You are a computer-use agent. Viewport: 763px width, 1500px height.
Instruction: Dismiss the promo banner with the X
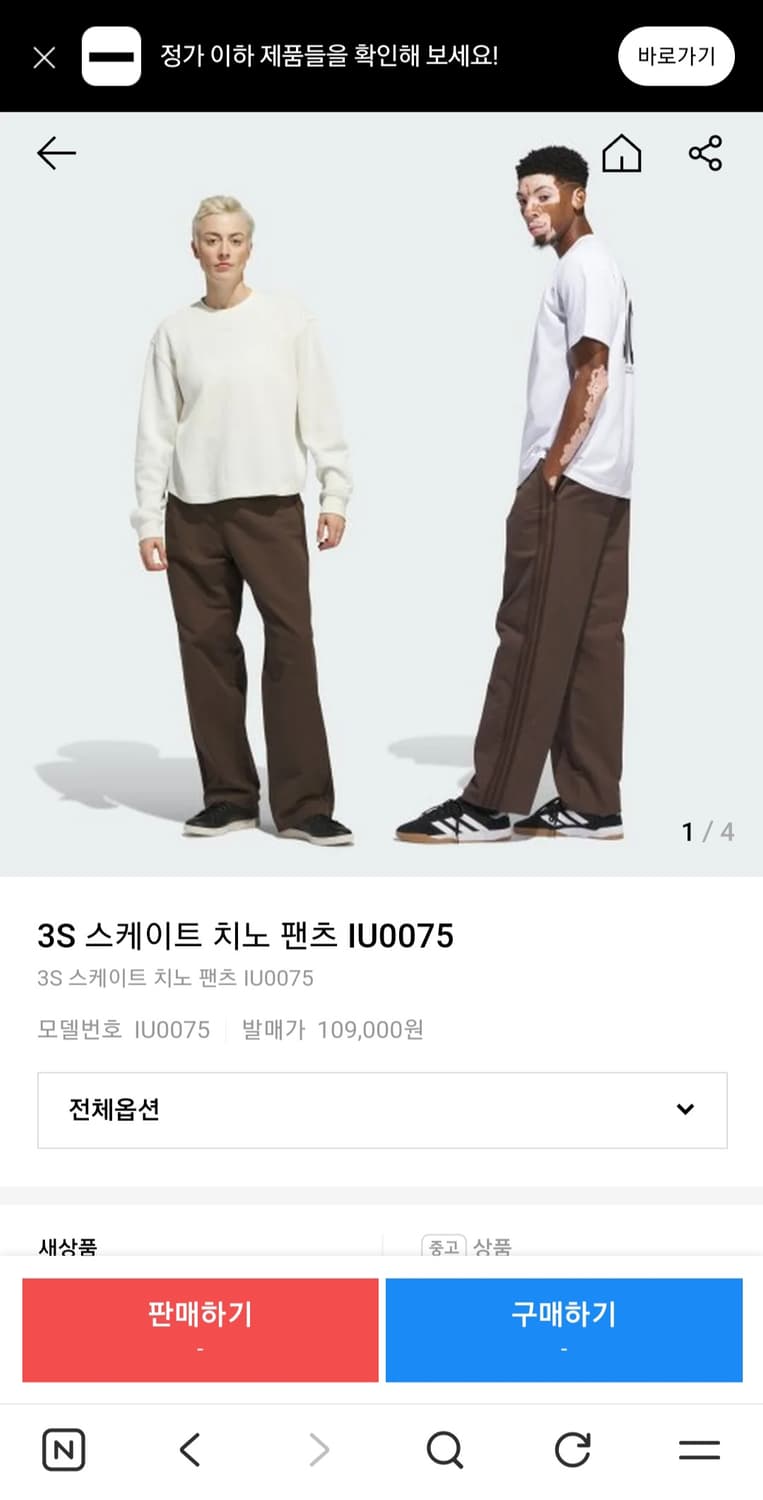tap(44, 57)
